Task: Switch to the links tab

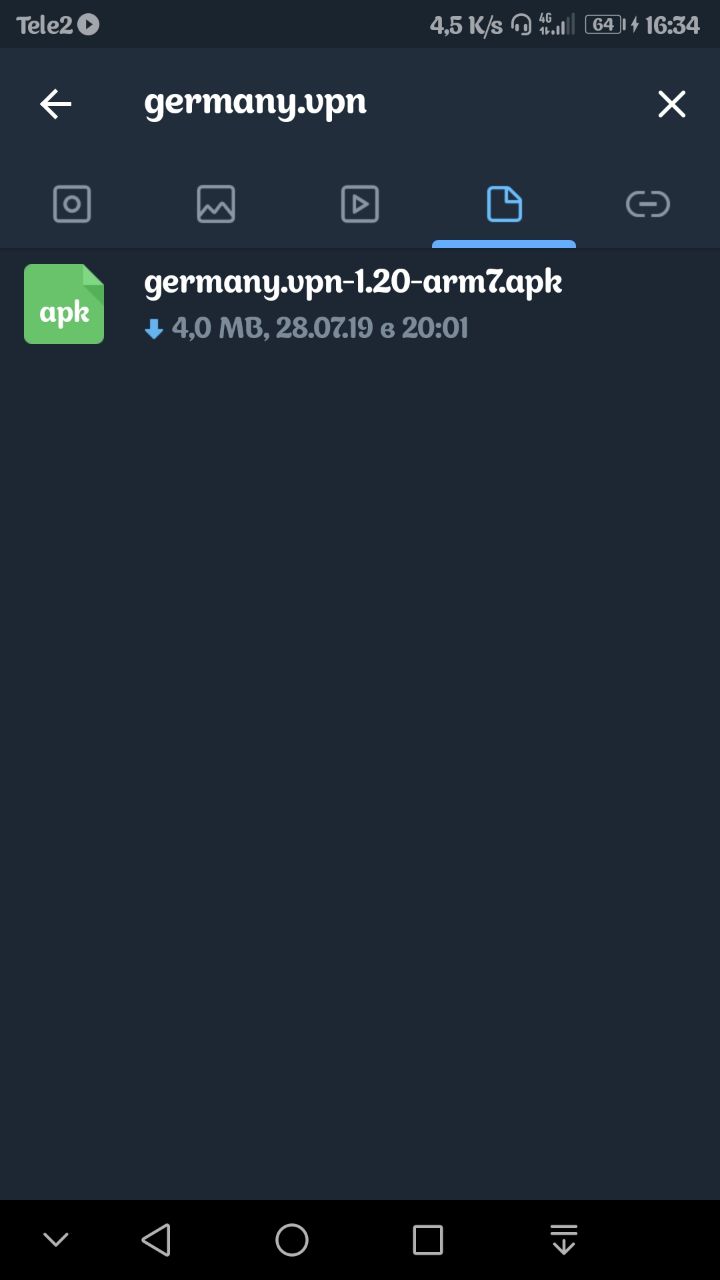Action: tap(648, 204)
